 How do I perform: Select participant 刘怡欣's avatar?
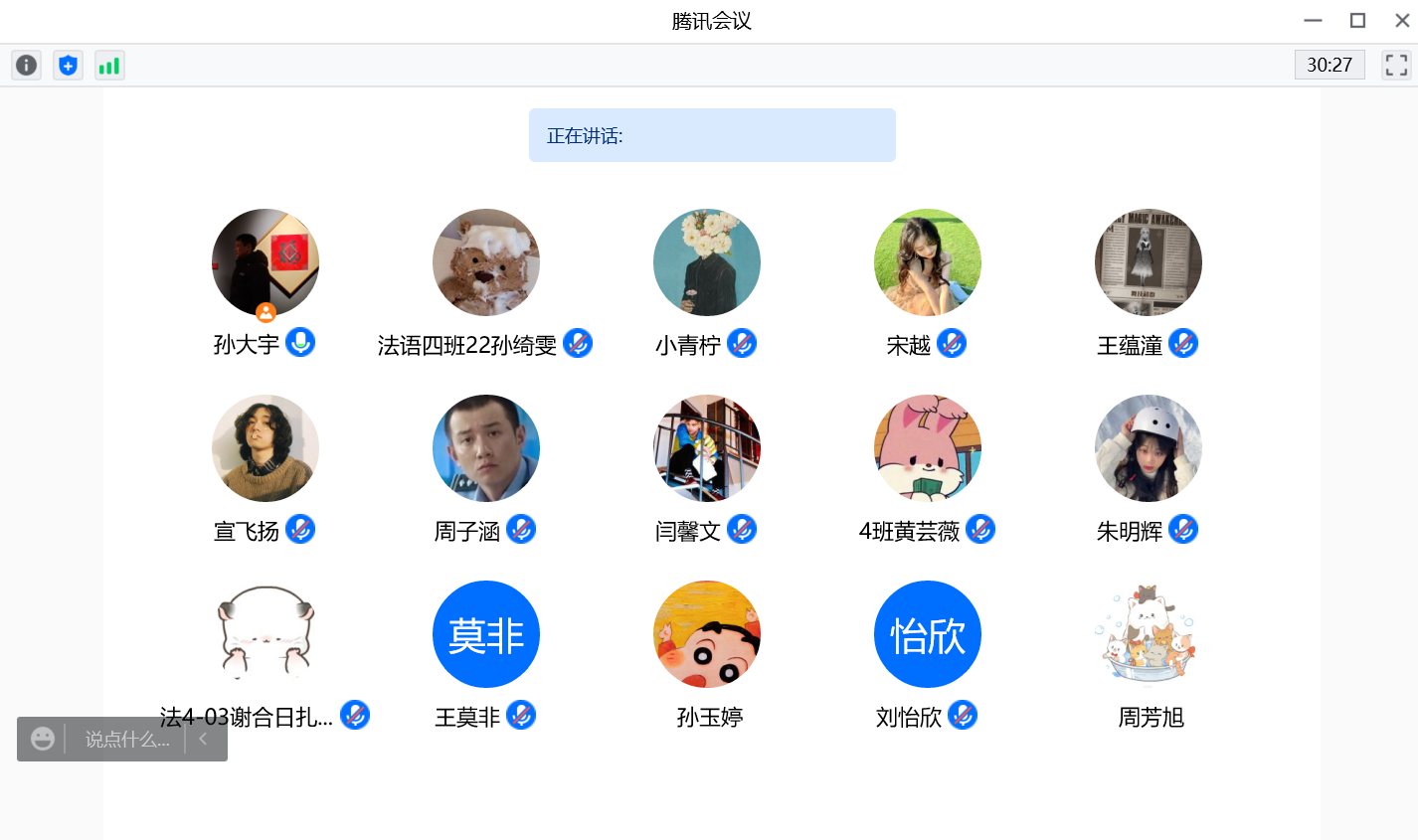[x=928, y=634]
